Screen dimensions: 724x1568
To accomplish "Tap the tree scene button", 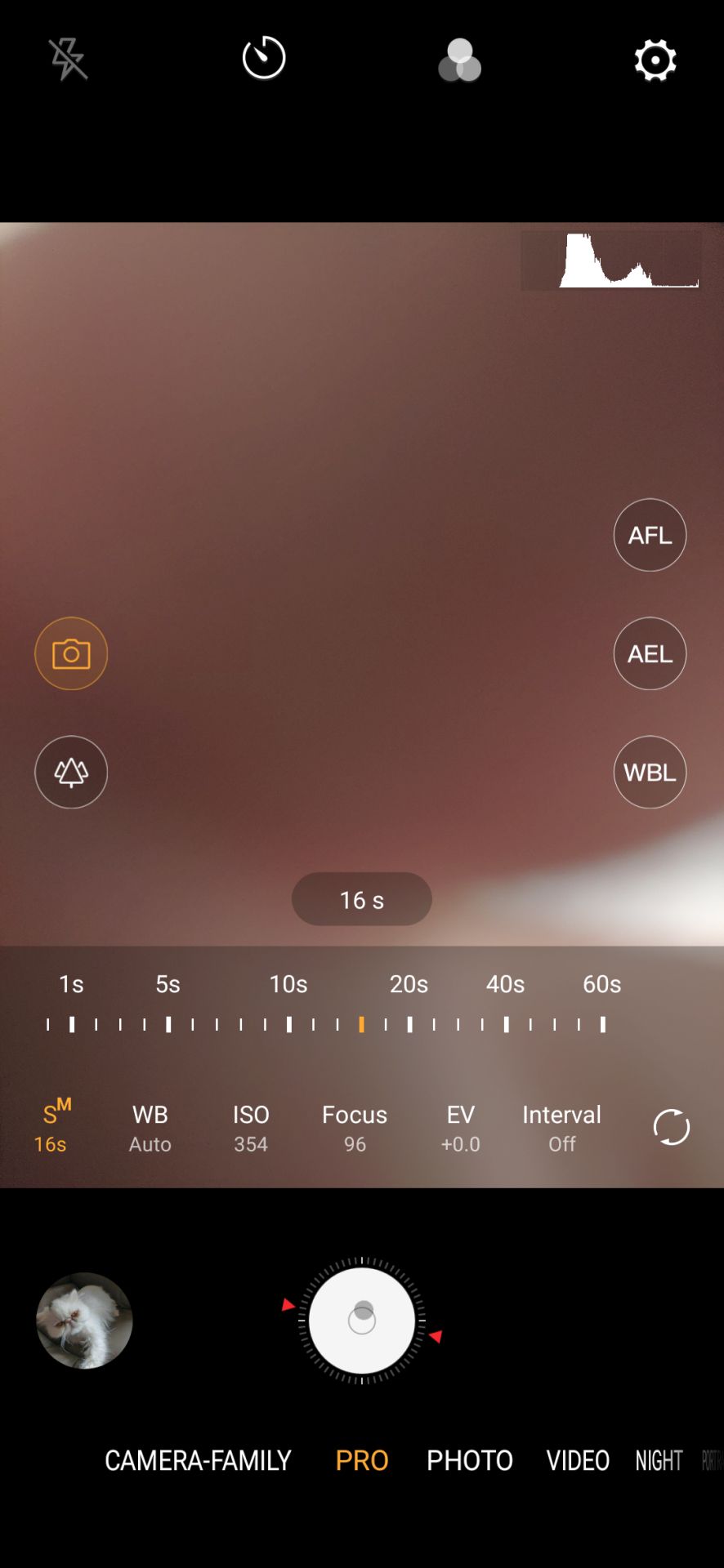I will [x=71, y=772].
